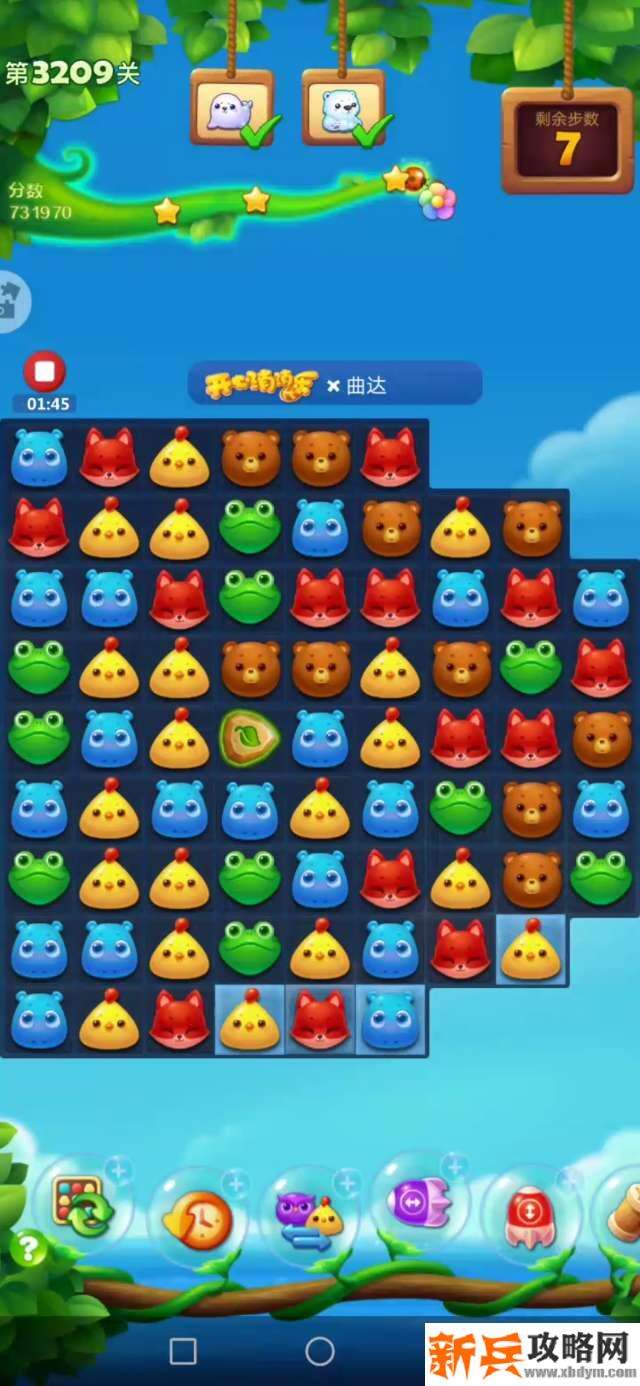Open the green question mark help

coord(28,1248)
